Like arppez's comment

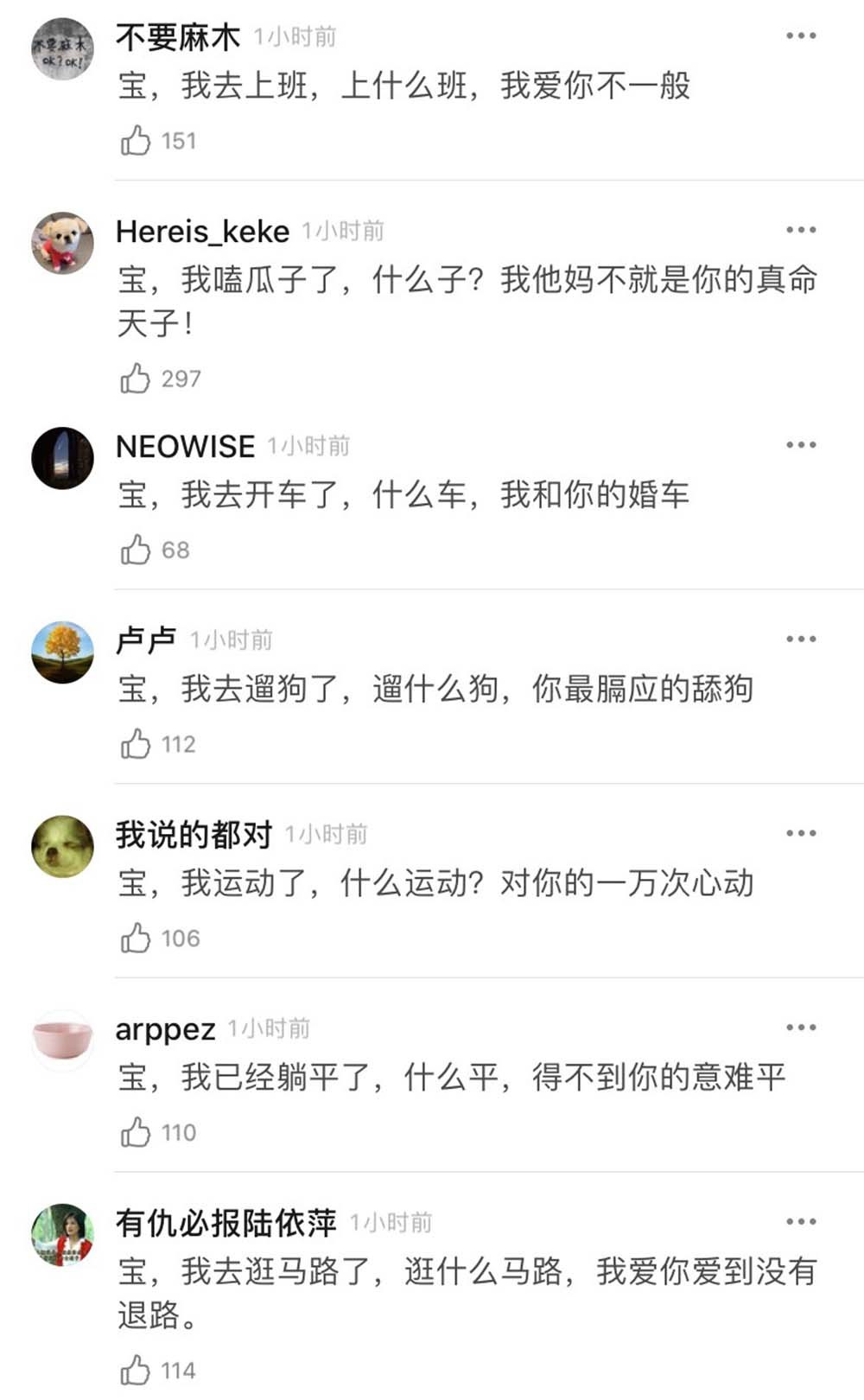(x=136, y=1132)
